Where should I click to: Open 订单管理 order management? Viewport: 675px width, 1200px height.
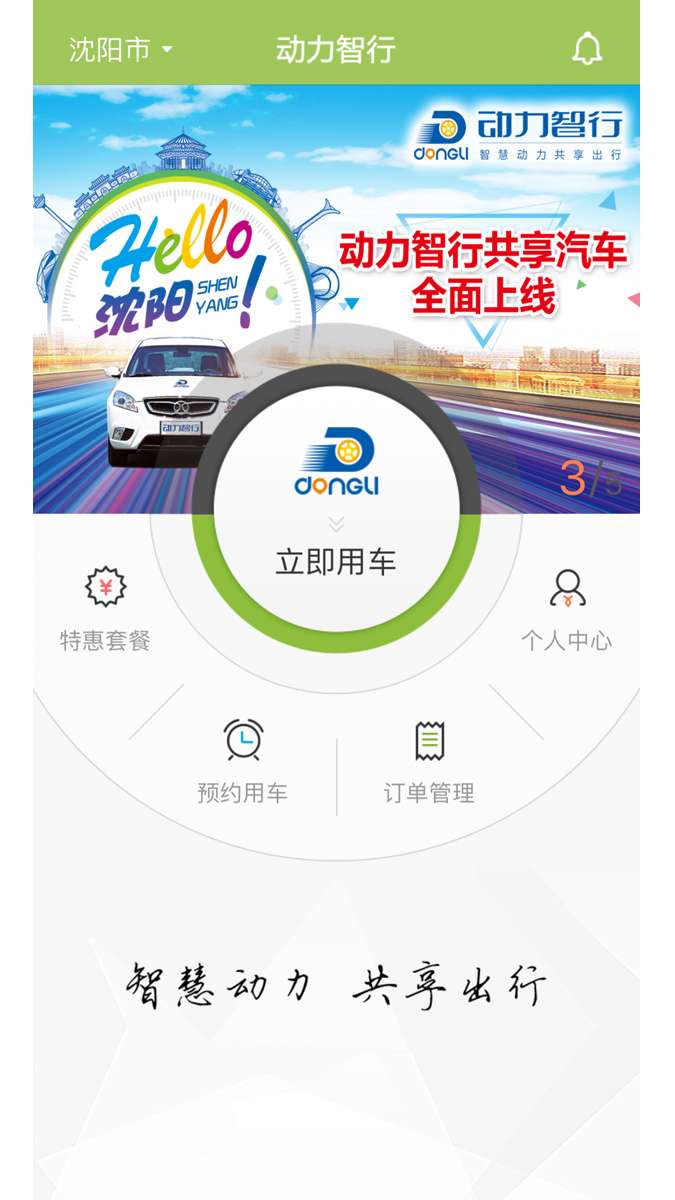(429, 762)
